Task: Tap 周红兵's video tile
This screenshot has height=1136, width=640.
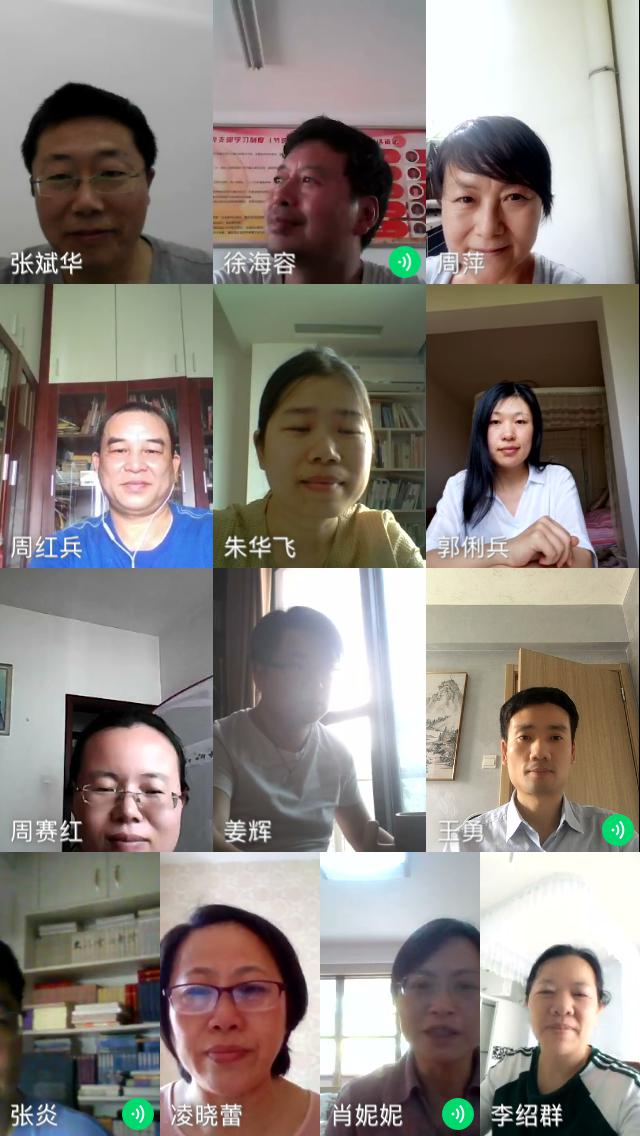Action: coord(106,426)
